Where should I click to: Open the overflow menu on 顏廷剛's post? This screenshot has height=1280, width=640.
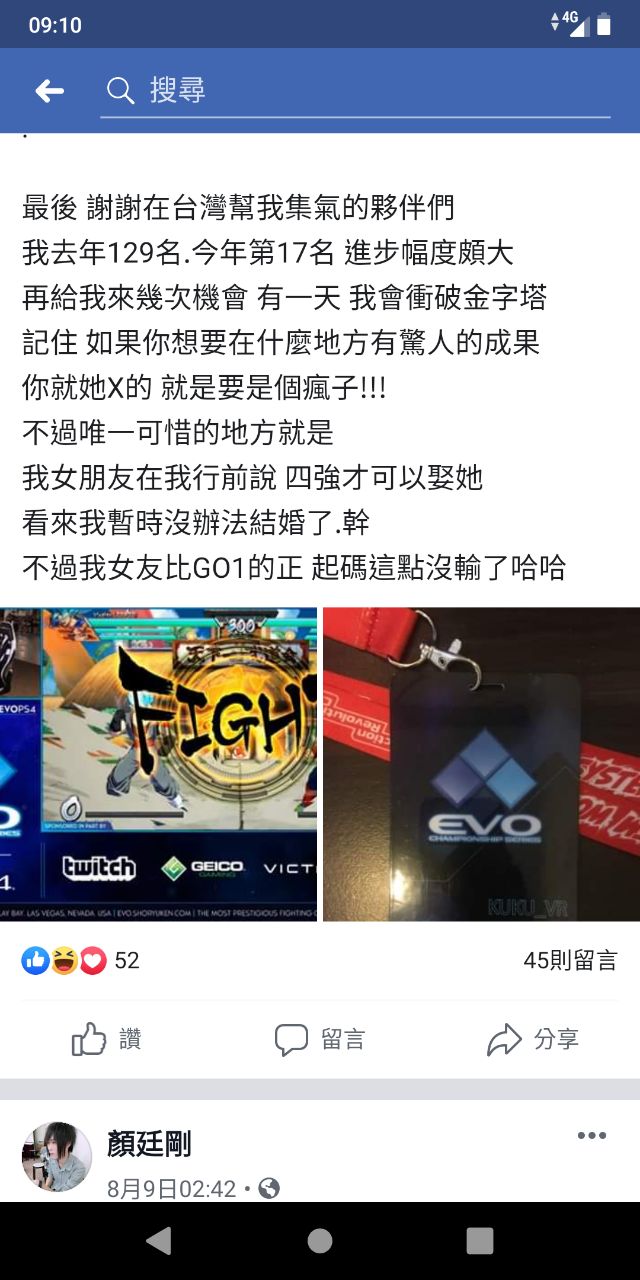click(591, 1136)
